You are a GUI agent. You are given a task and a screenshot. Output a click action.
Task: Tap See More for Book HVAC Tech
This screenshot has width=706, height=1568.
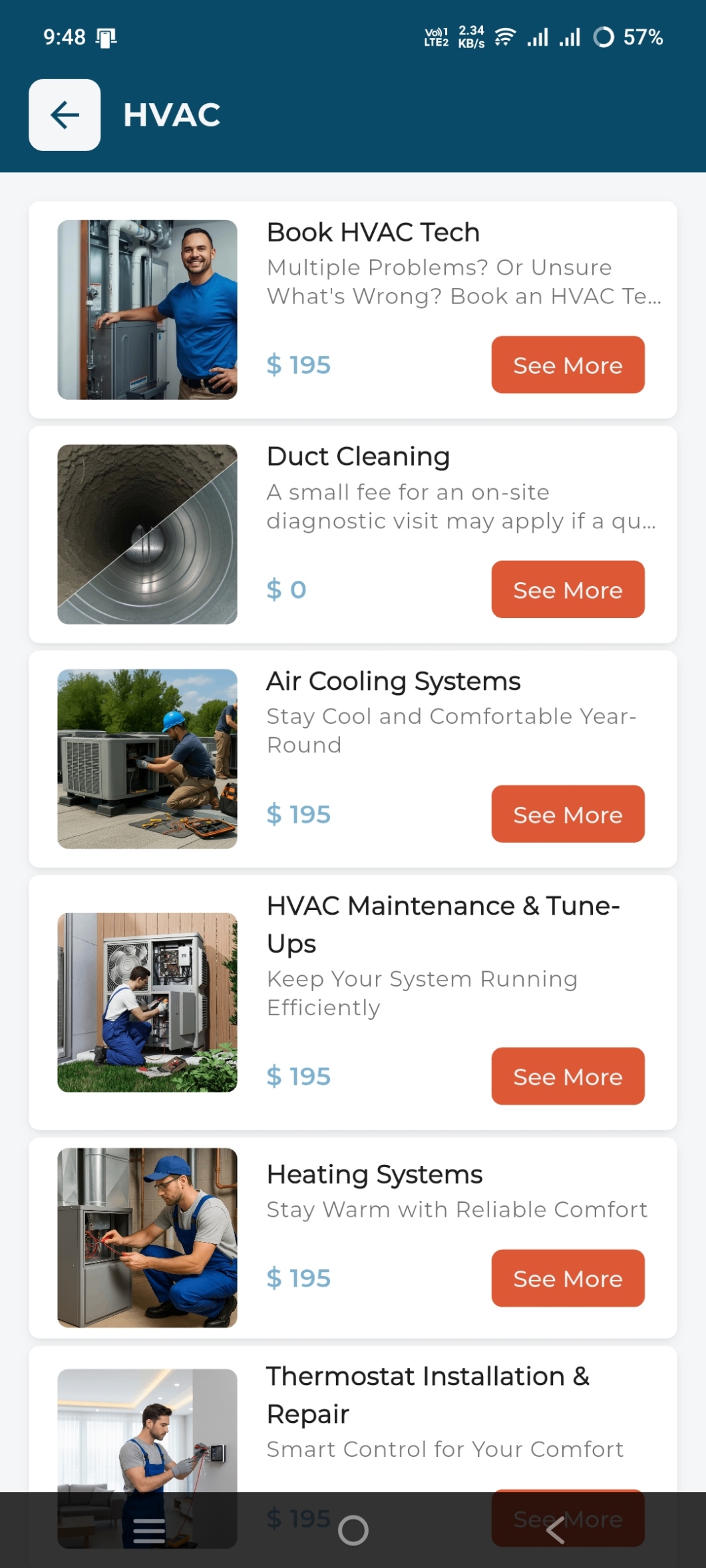coord(568,365)
